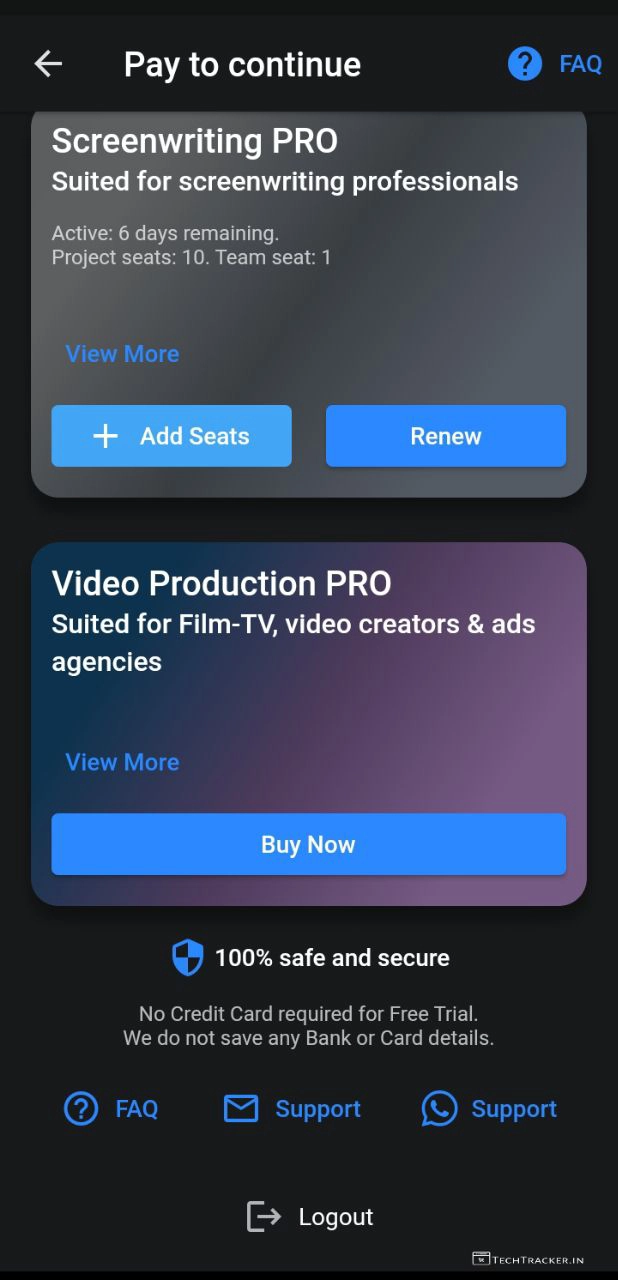The image size is (618, 1280).
Task: Buy Video Production PRO now
Action: point(308,845)
